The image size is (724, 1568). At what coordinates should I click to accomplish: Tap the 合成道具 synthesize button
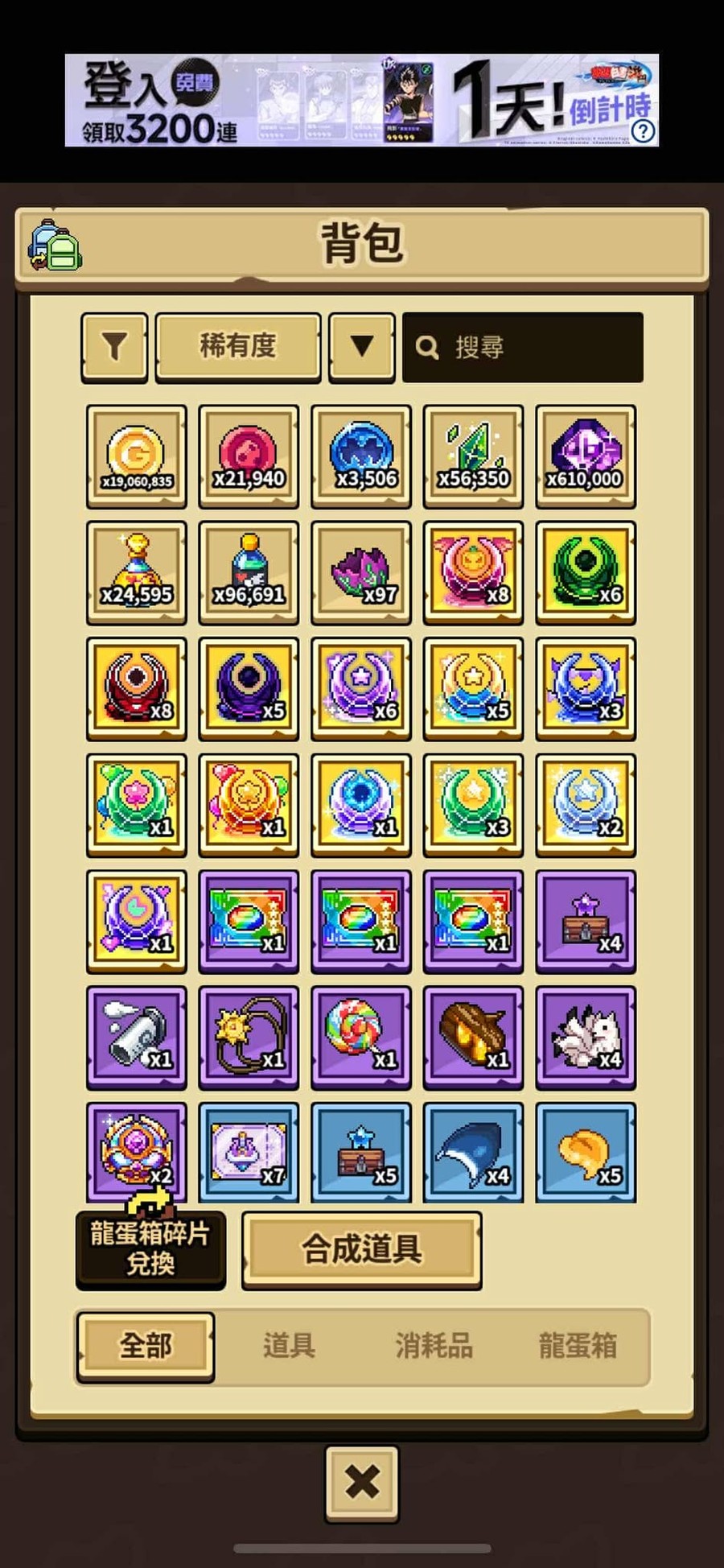coord(361,1249)
